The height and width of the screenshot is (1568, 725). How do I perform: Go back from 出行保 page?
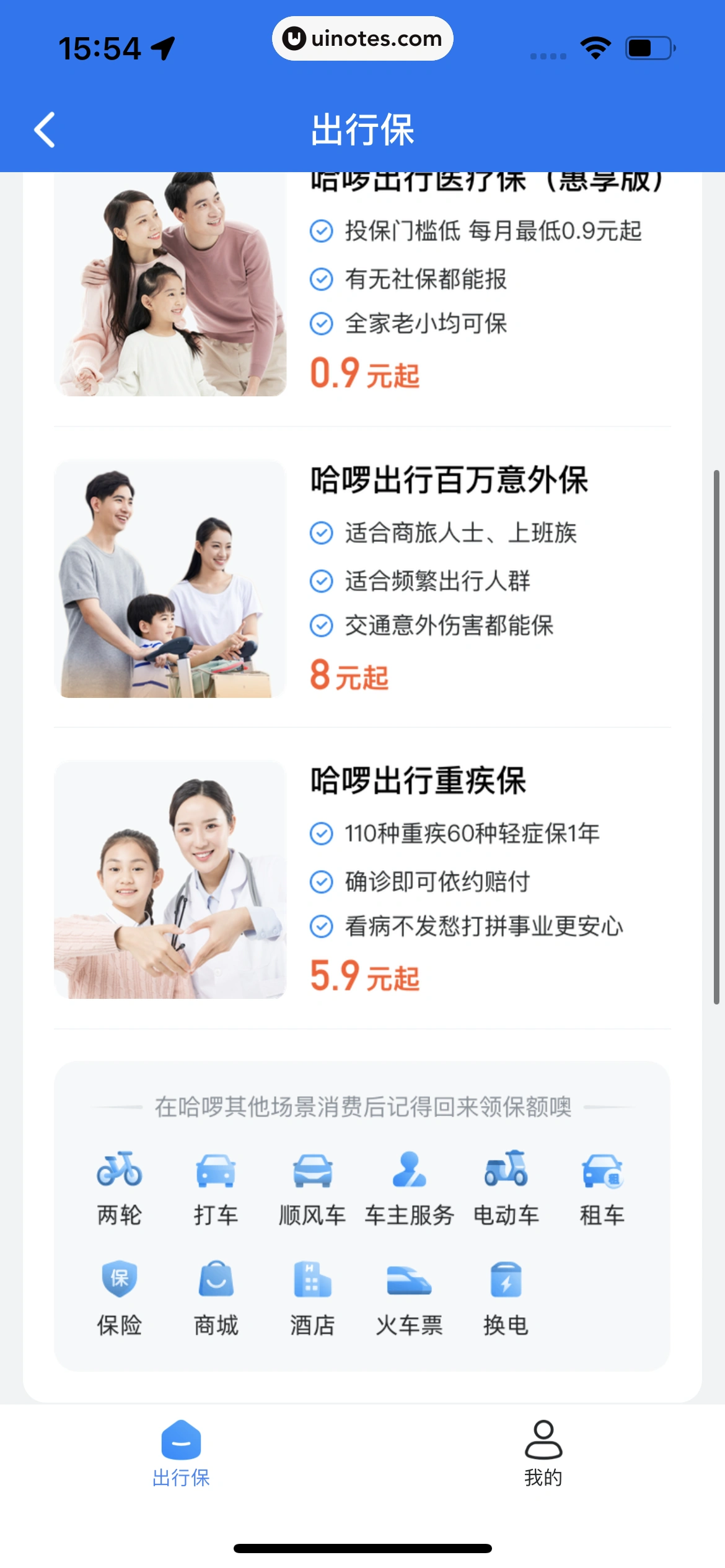click(45, 130)
